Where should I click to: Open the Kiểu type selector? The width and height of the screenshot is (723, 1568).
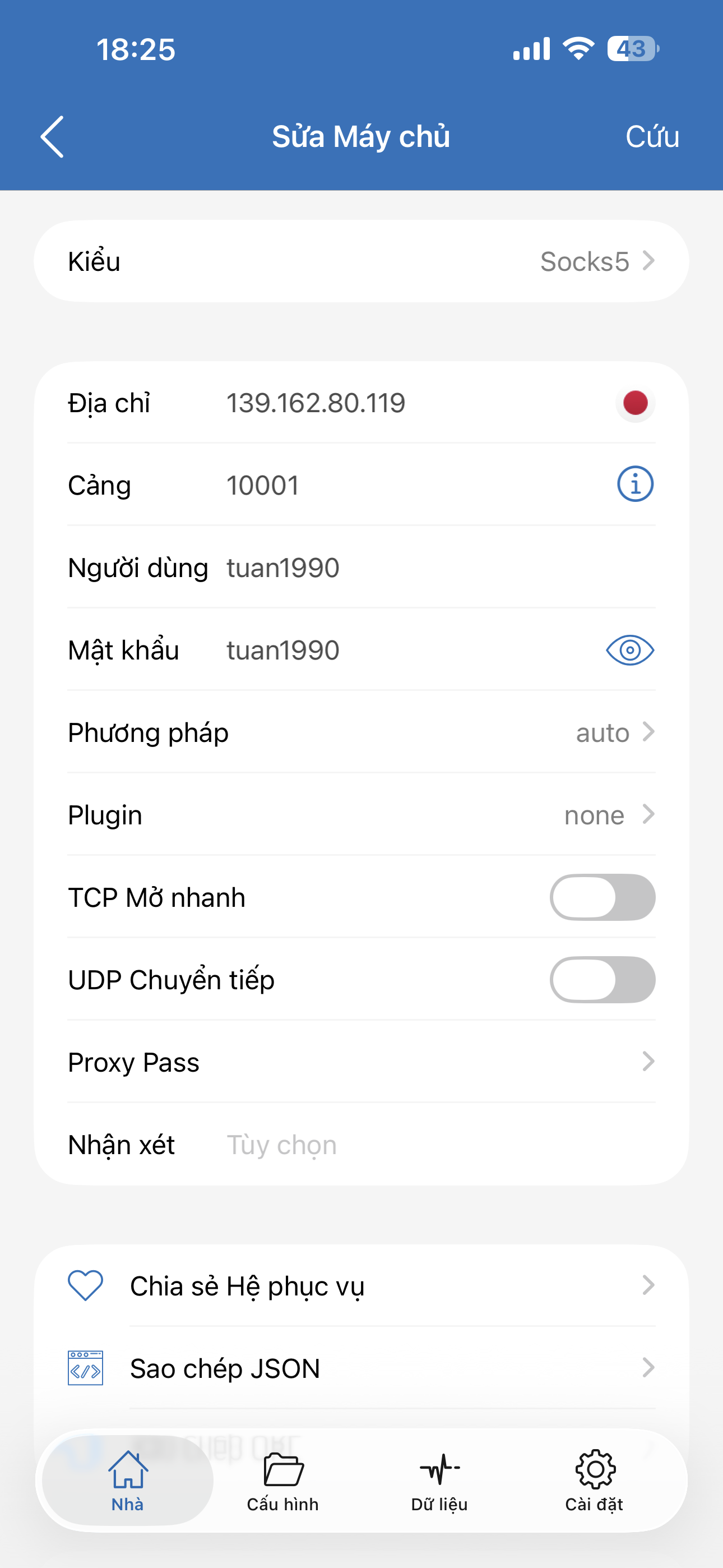361,262
